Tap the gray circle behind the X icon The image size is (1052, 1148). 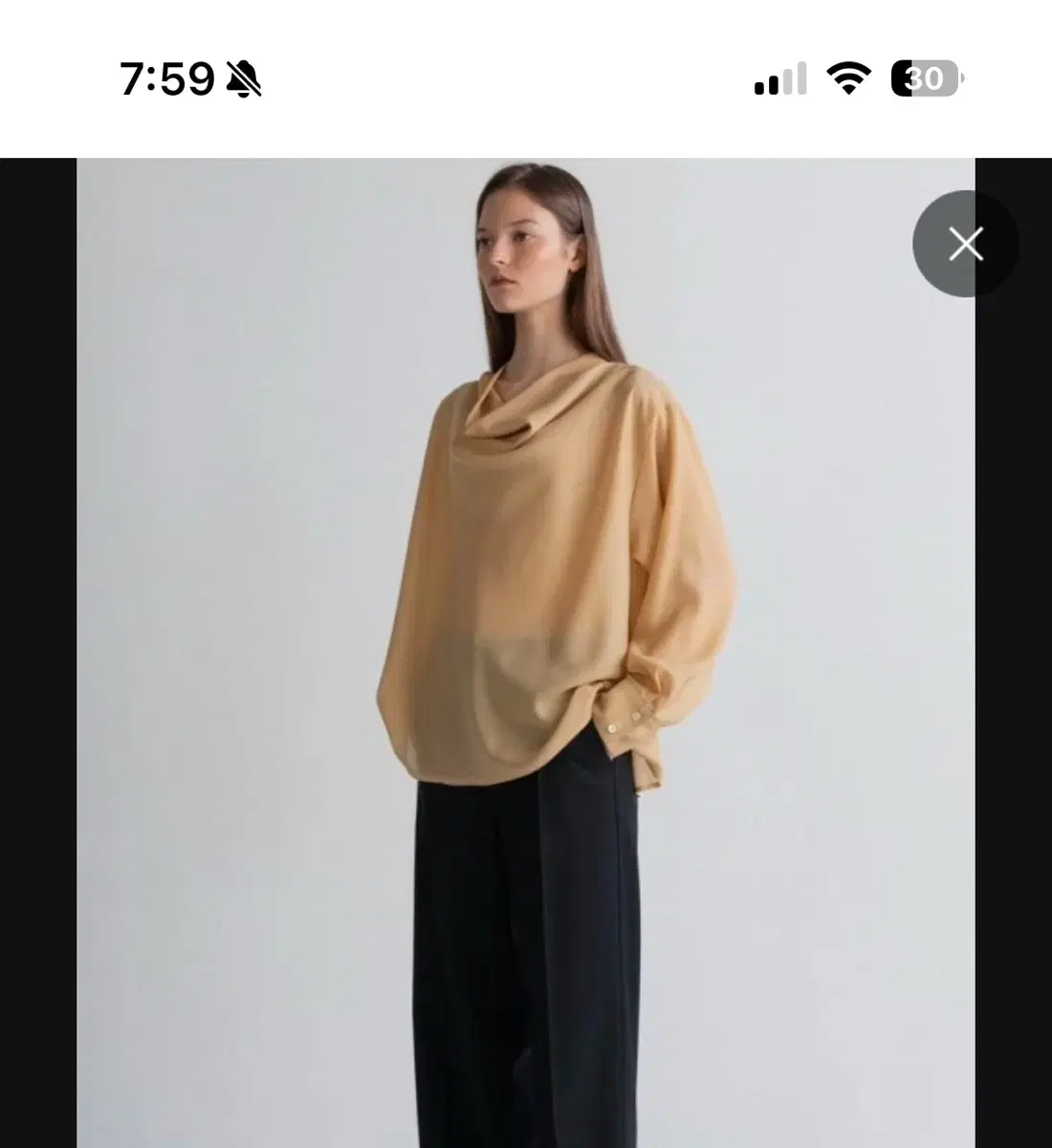tap(966, 245)
